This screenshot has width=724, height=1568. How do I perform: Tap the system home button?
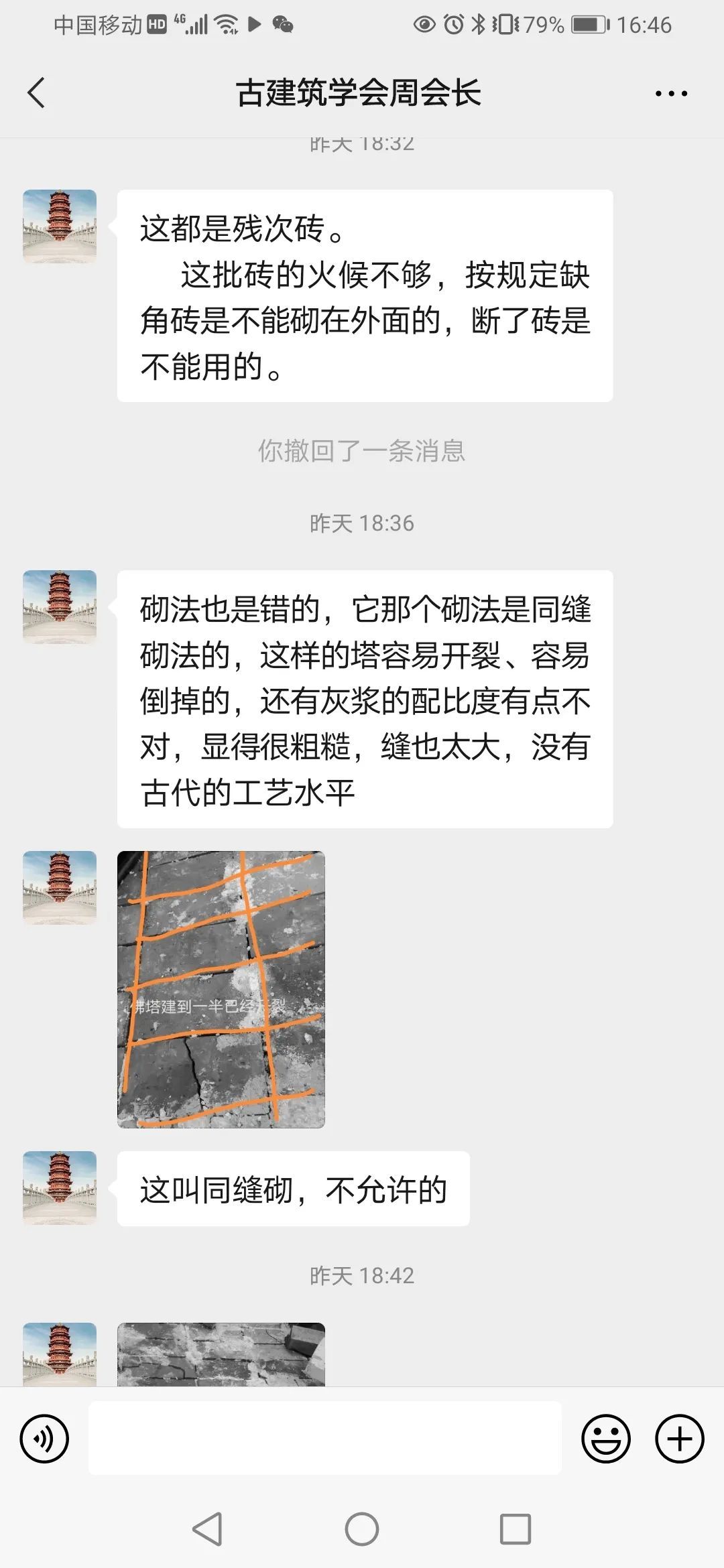(x=362, y=1530)
